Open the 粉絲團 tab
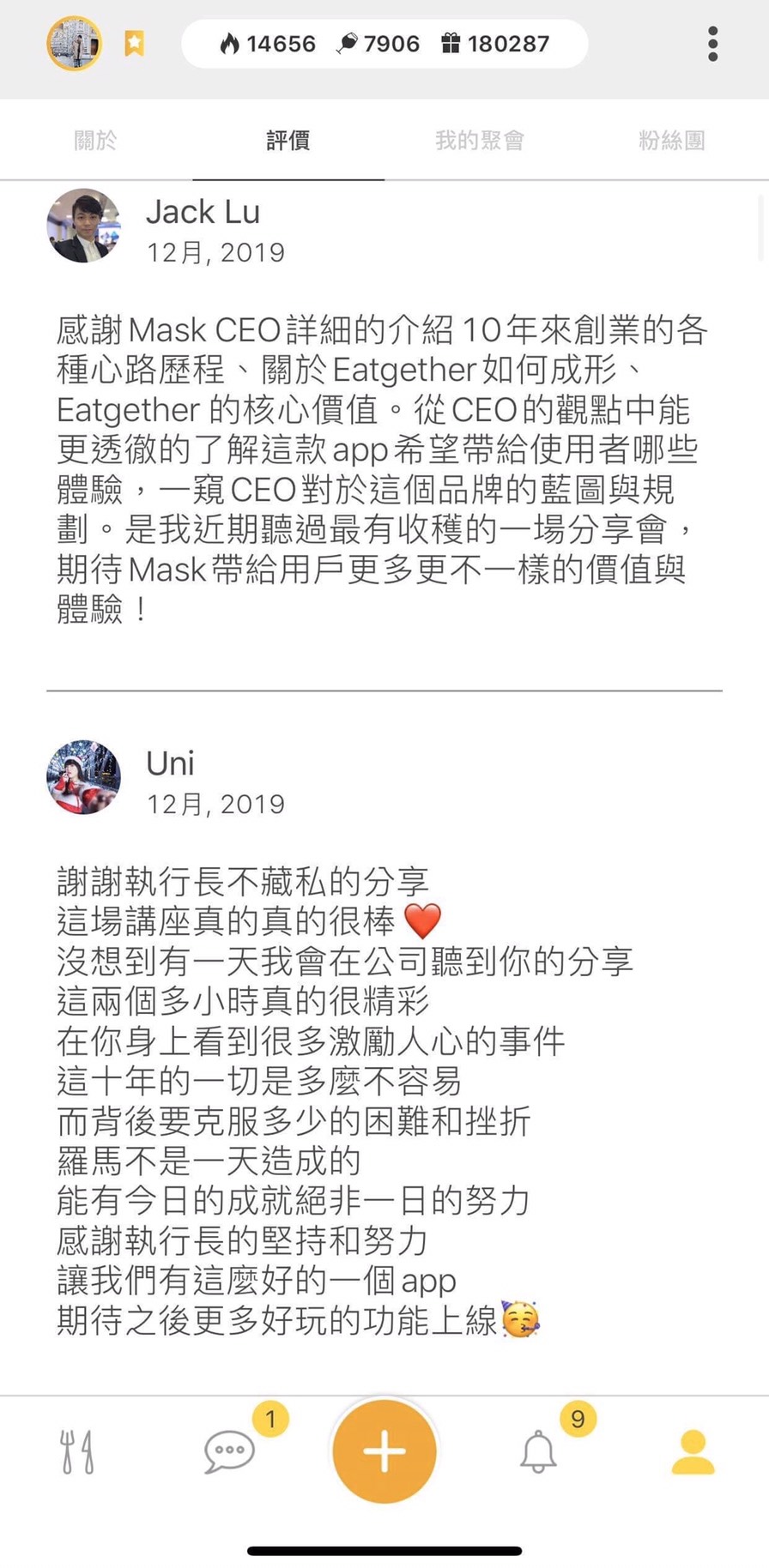This screenshot has width=769, height=1568. (x=671, y=141)
